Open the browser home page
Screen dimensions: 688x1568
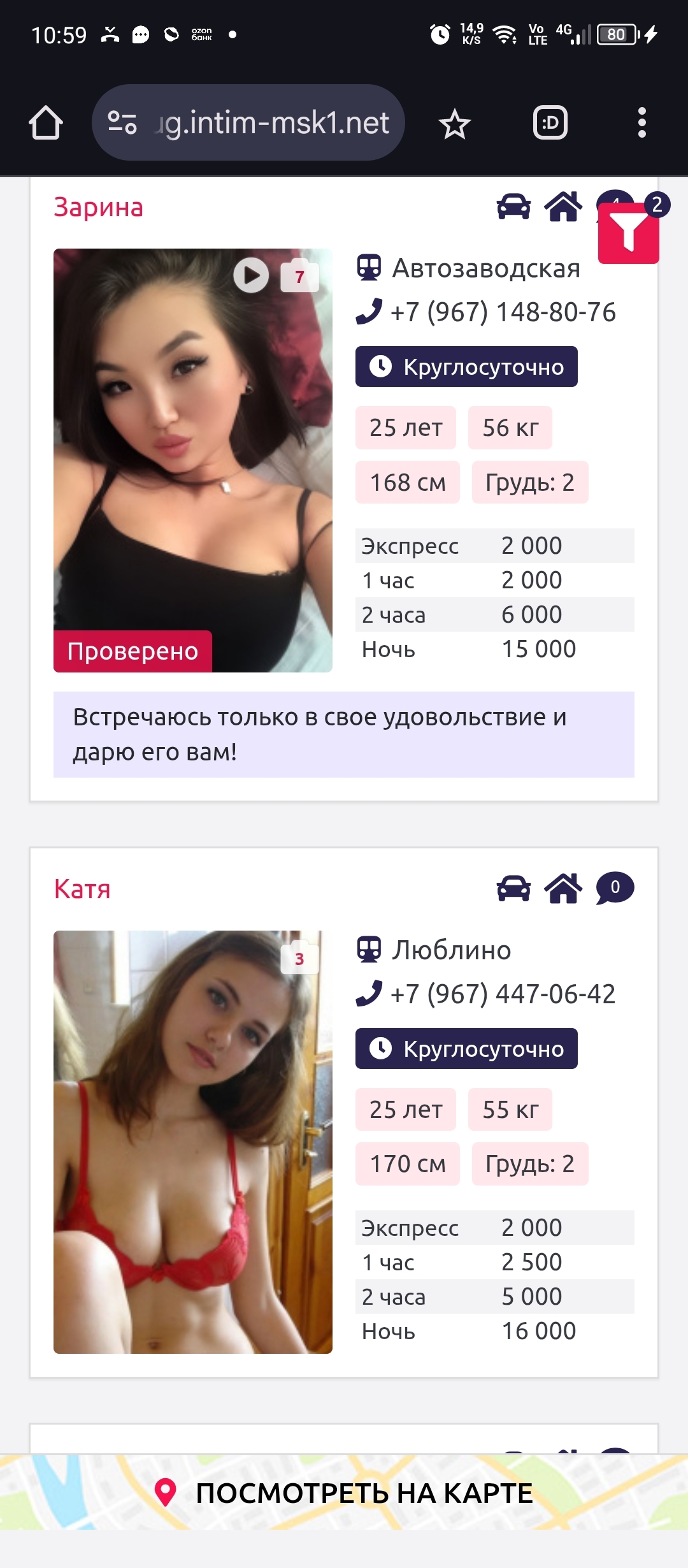click(46, 122)
